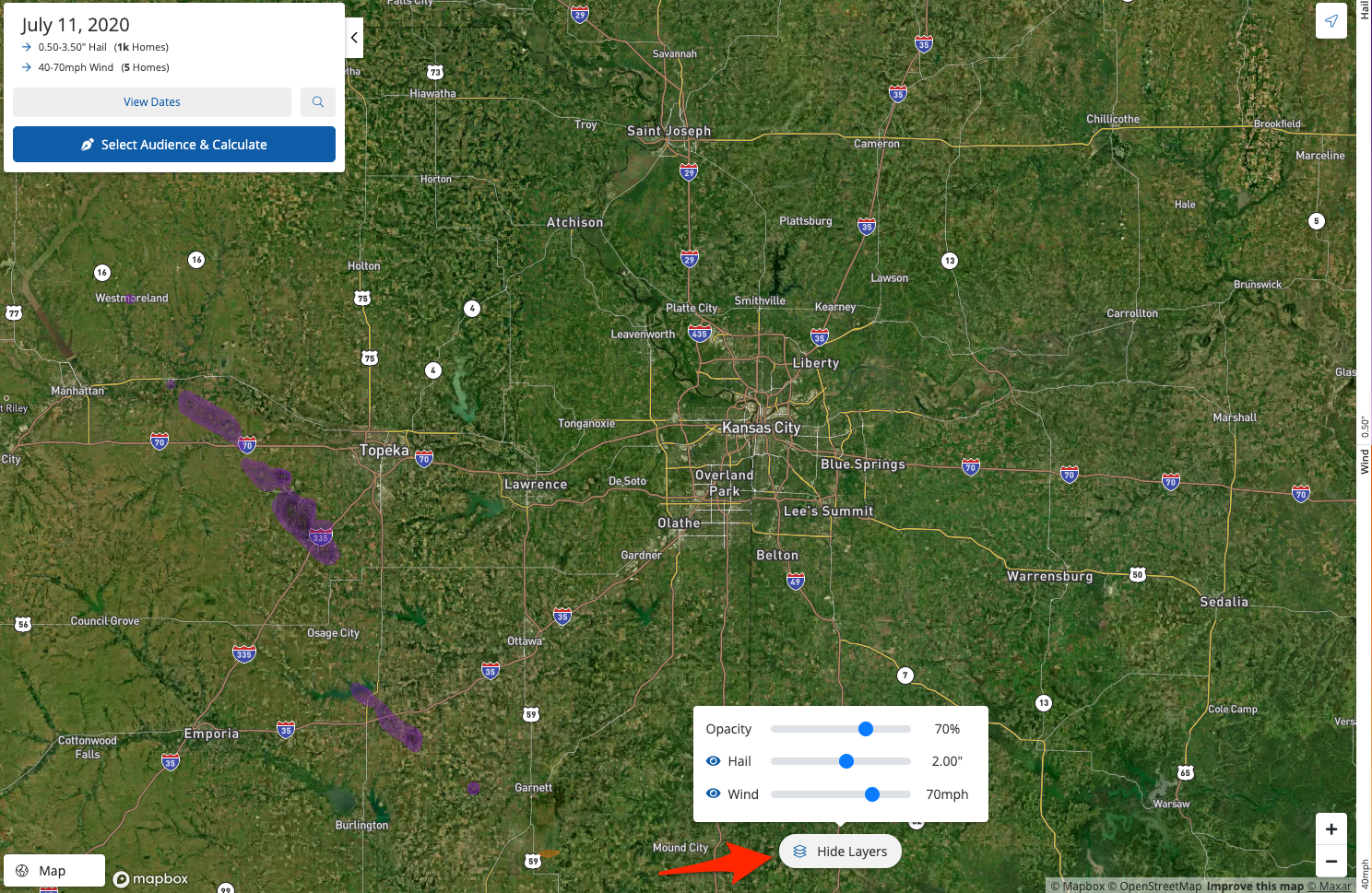Toggle Wind layer visibility eye

(713, 793)
